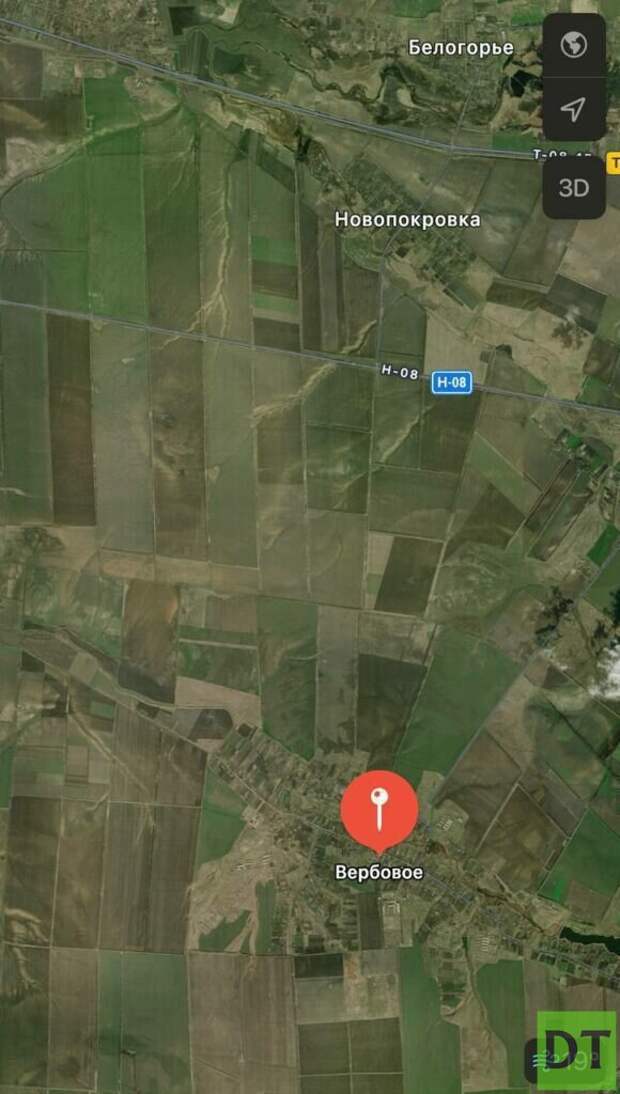Center map on my current location

coord(573,109)
